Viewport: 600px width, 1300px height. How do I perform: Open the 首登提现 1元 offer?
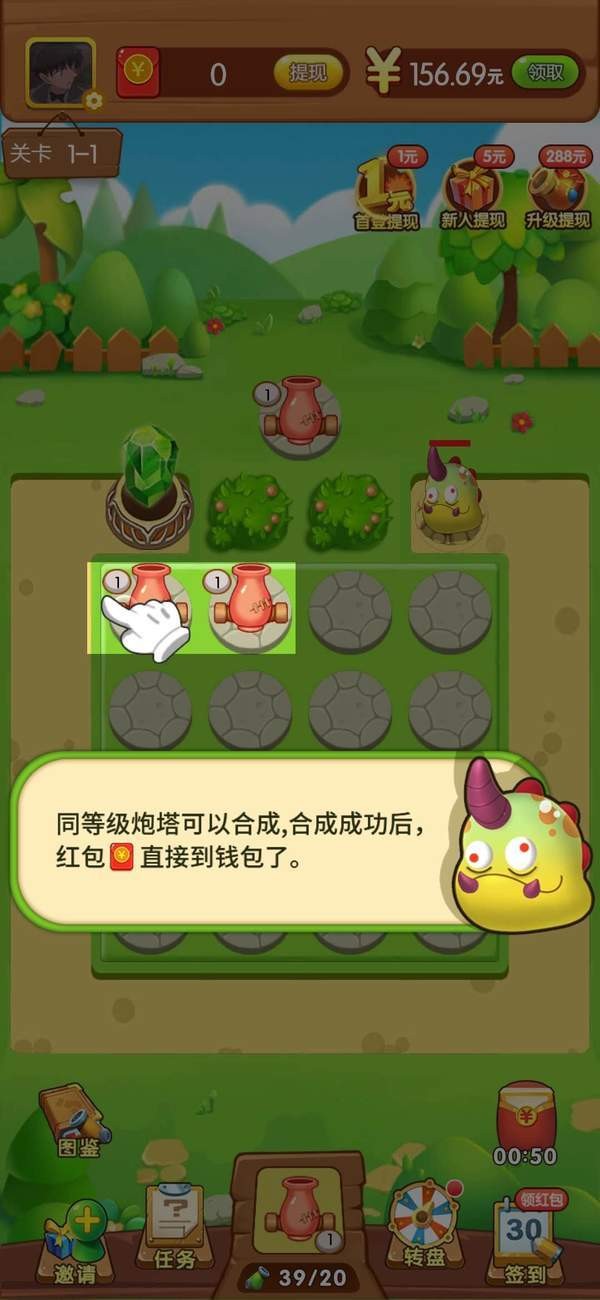386,190
